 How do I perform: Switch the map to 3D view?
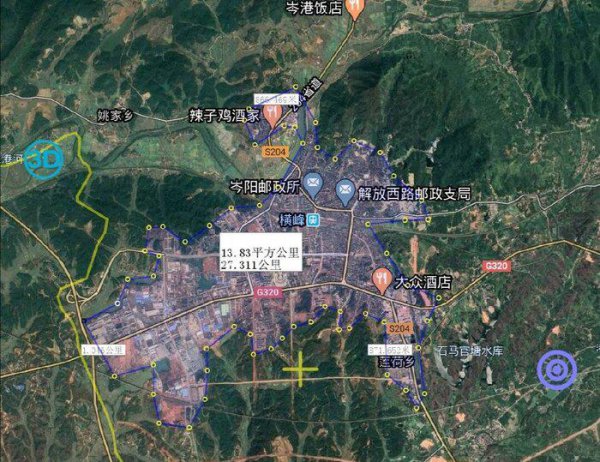coord(42,160)
